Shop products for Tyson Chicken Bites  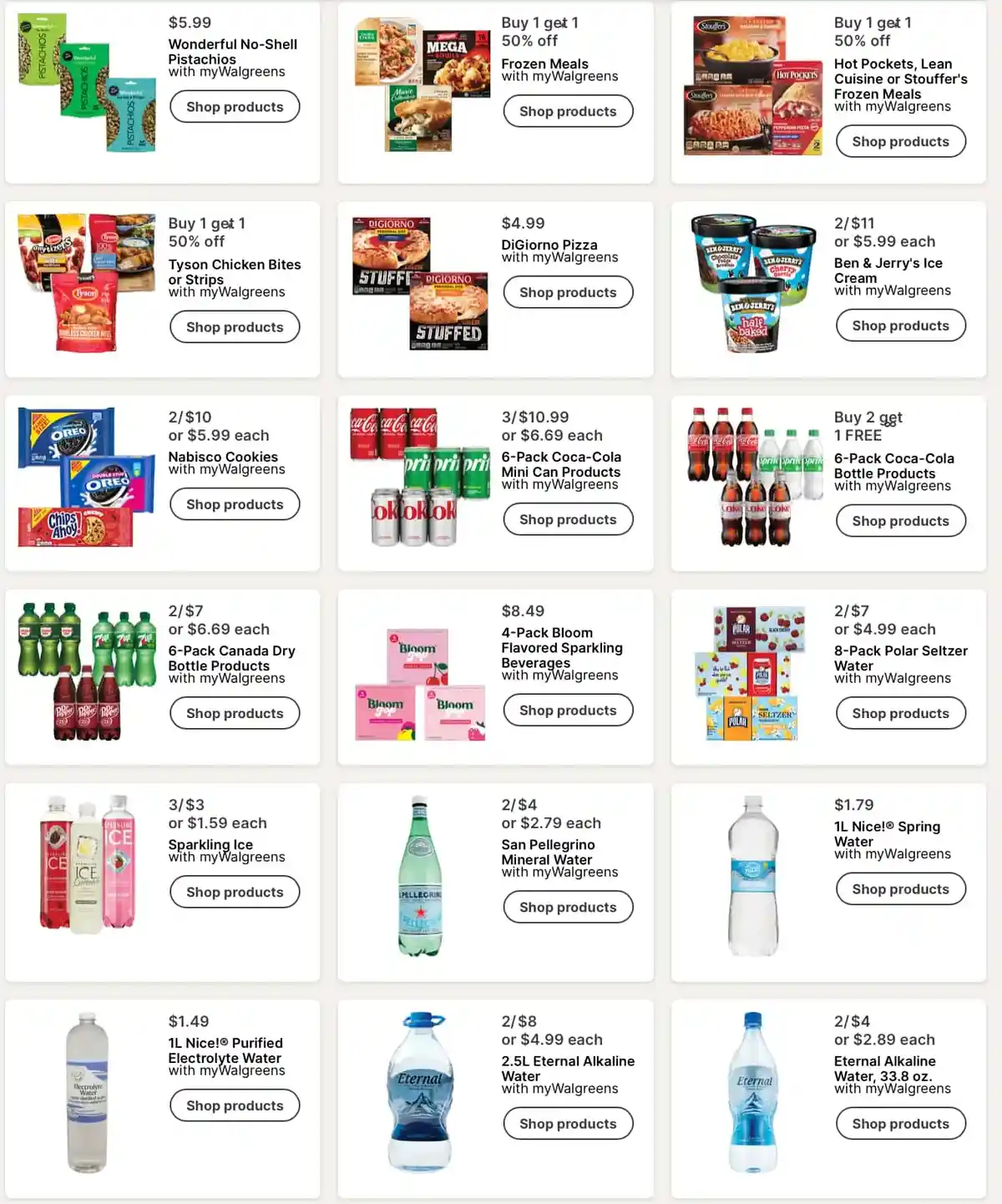coord(235,327)
